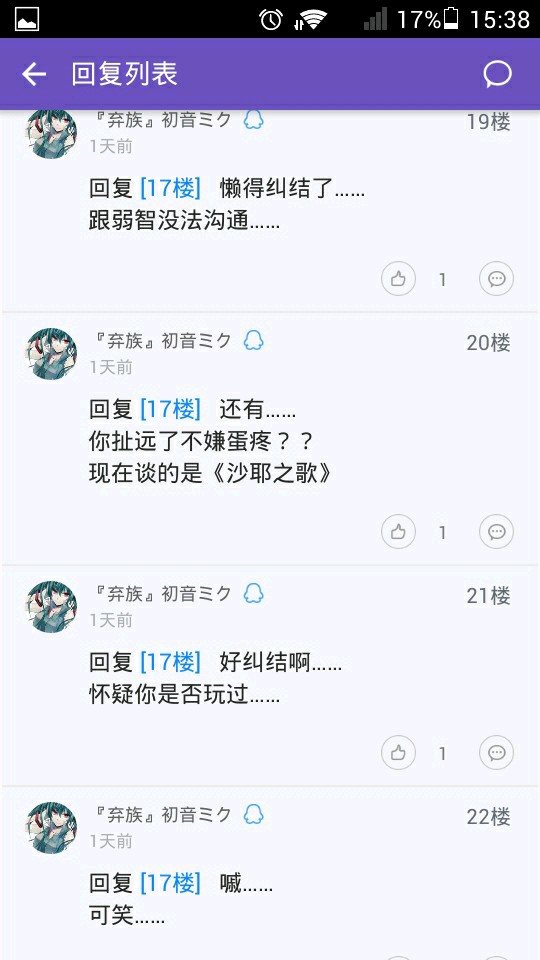540x960 pixels.
Task: Go back from the reply list
Action: (x=34, y=75)
